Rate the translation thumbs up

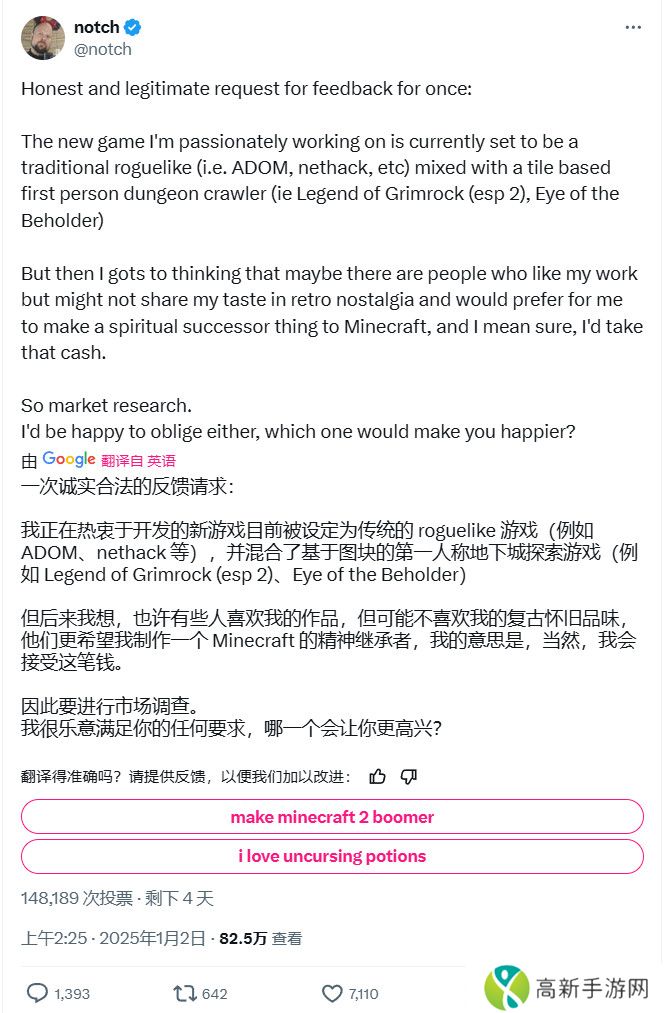tap(377, 776)
